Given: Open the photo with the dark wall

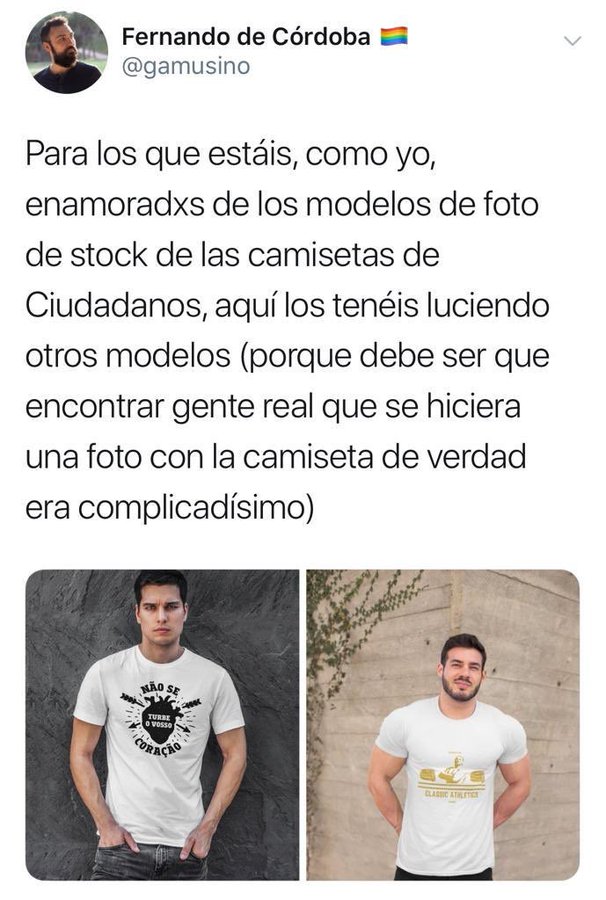Looking at the screenshot, I should pos(162,725).
